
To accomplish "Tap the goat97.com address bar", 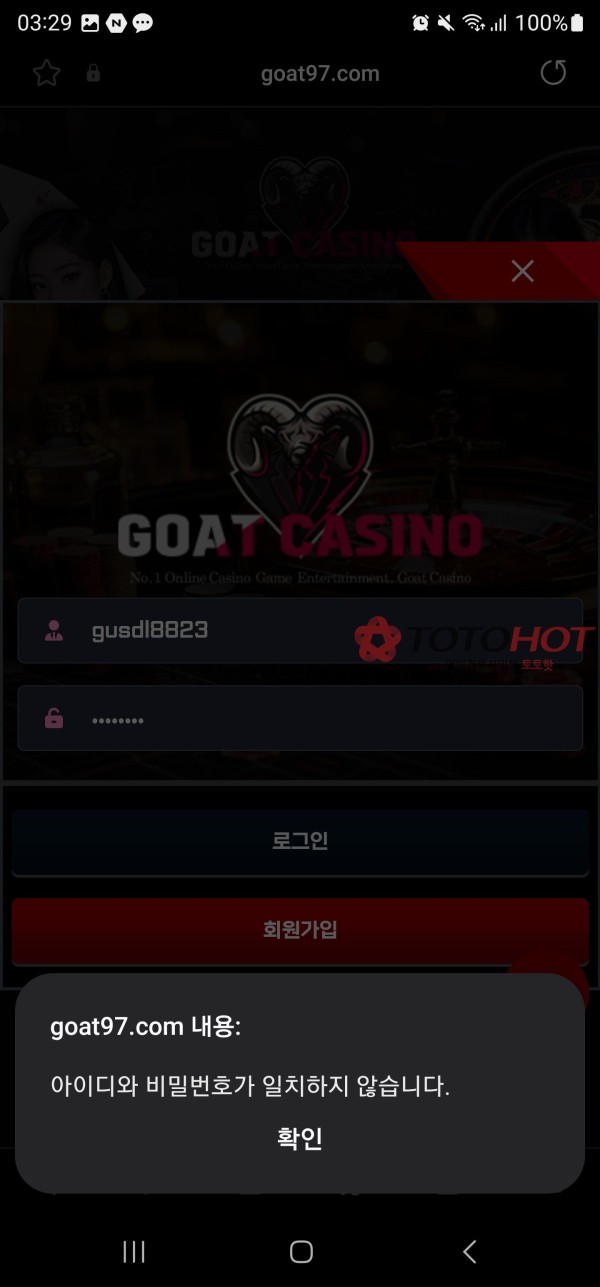I will [319, 73].
